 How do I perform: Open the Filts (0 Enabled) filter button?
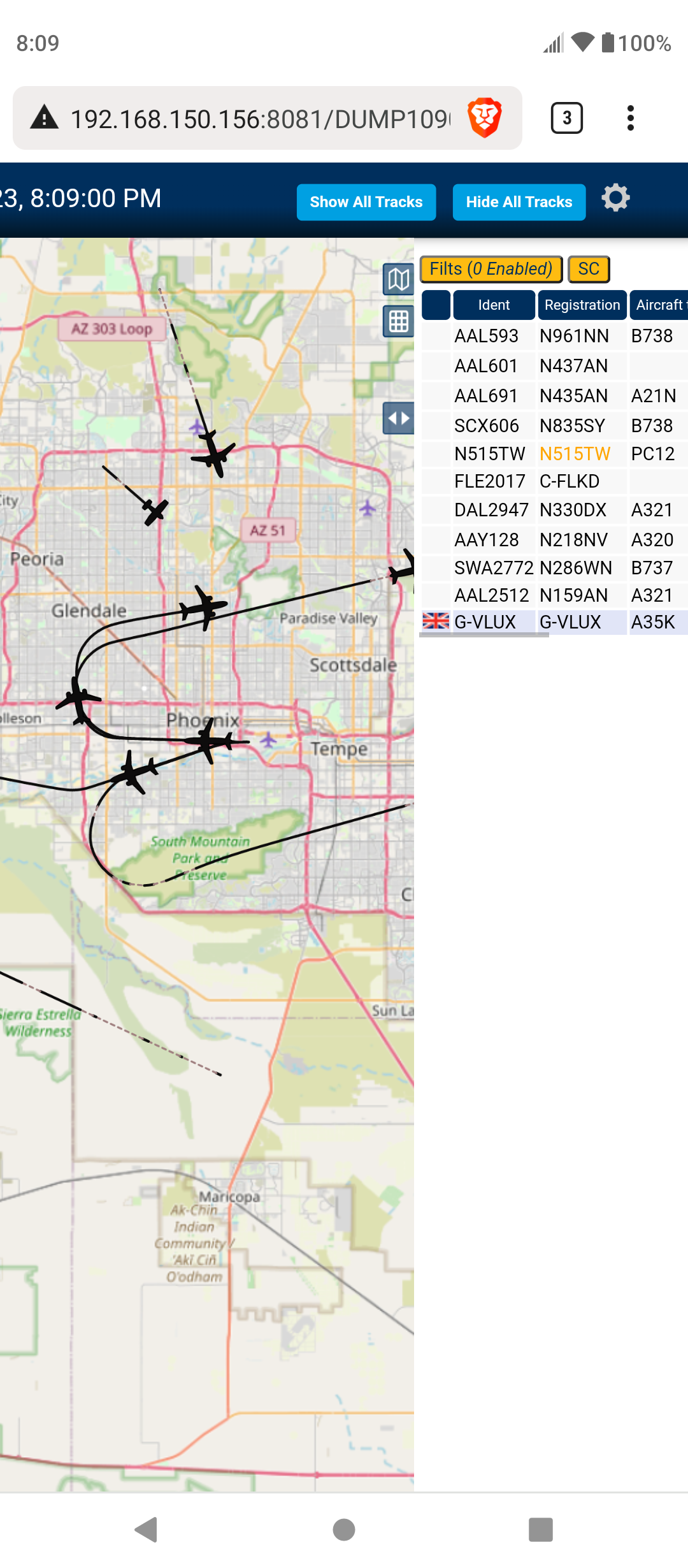pyautogui.click(x=491, y=269)
